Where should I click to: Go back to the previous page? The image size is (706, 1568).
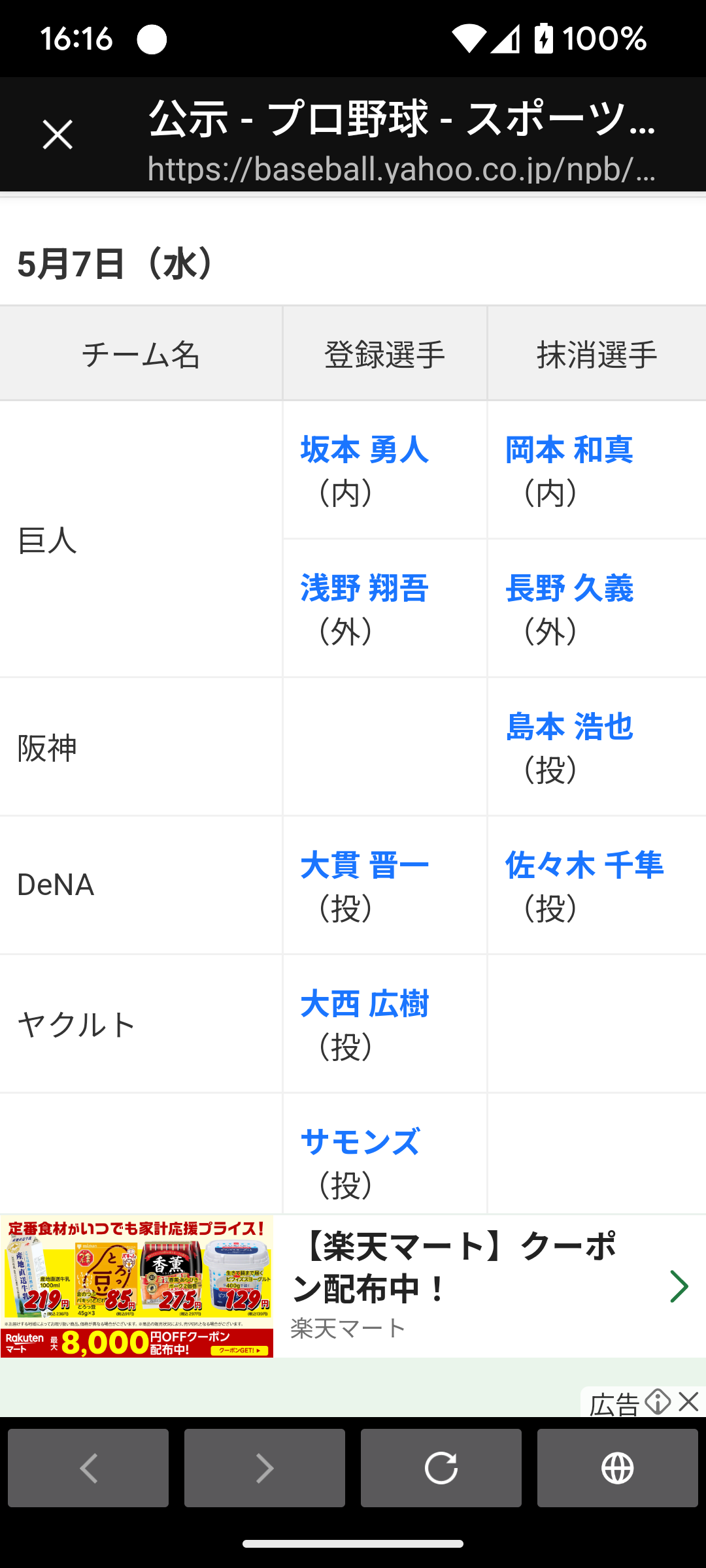[88, 1468]
